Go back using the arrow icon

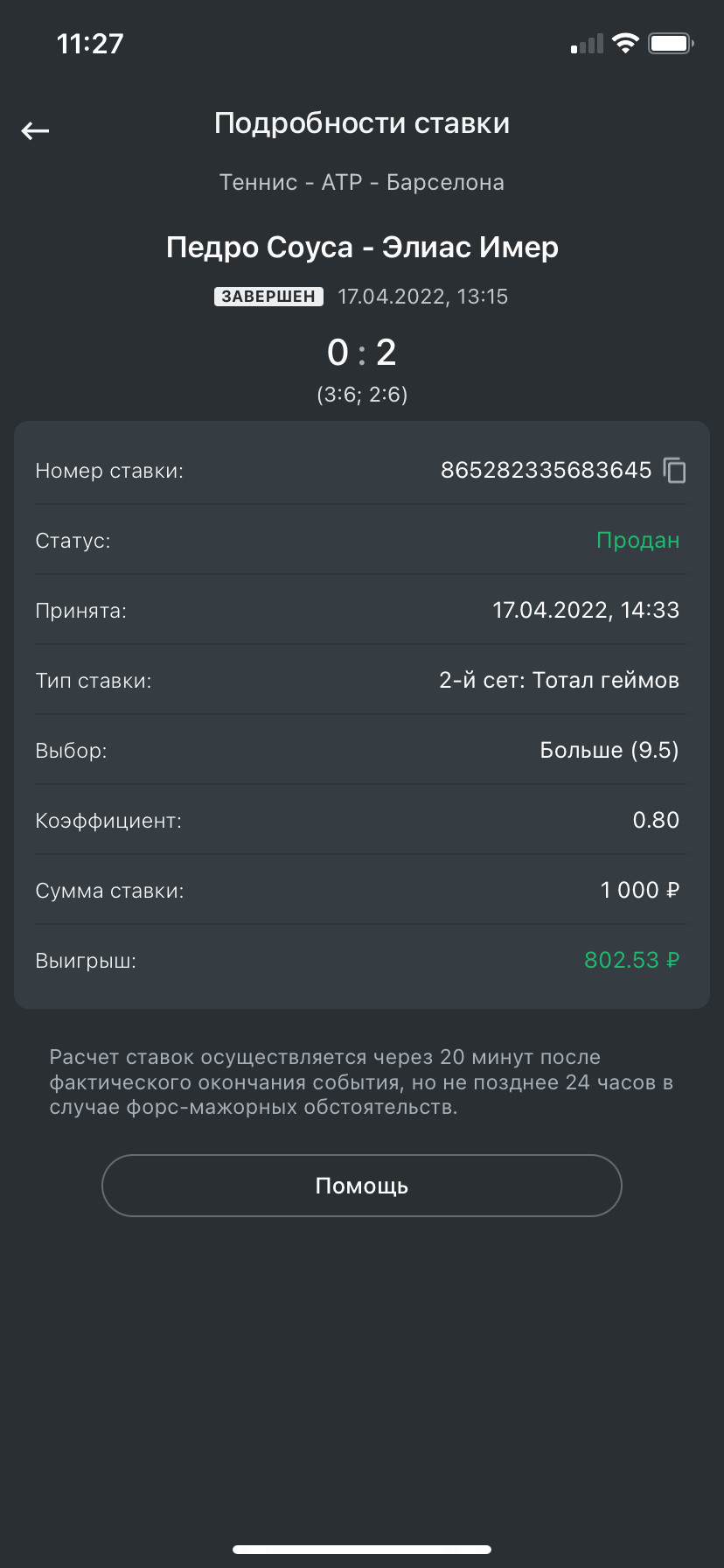[35, 131]
